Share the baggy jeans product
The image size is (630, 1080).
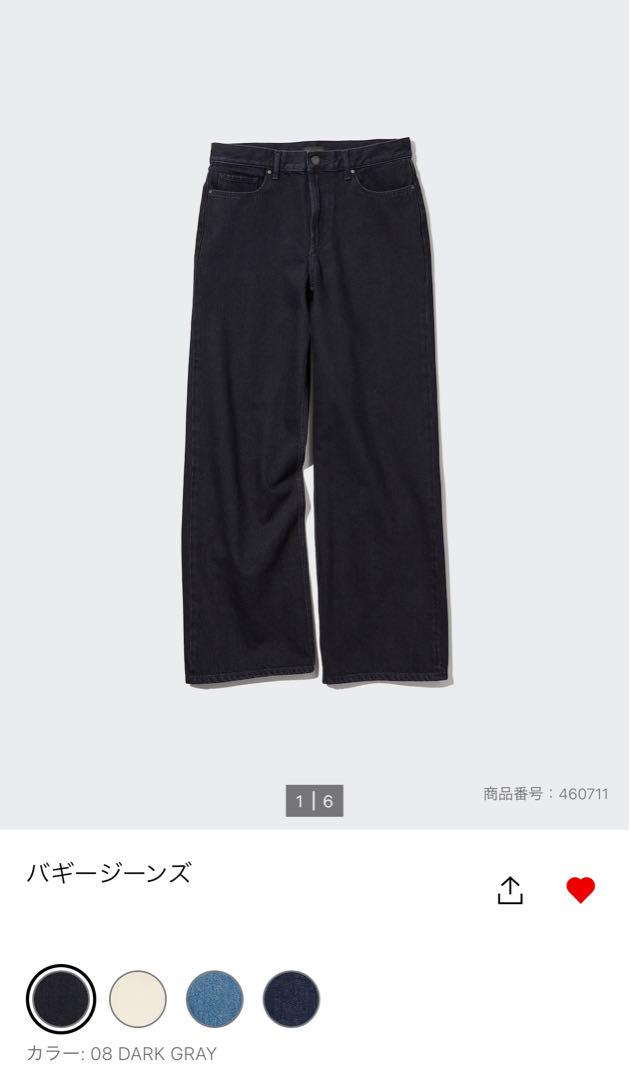[x=510, y=890]
